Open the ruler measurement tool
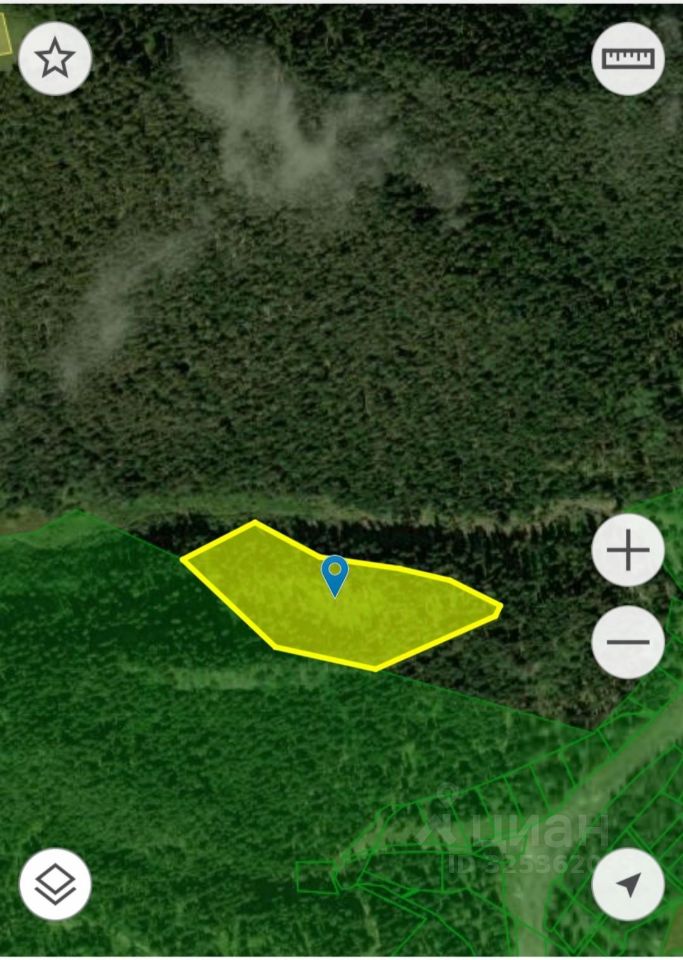The width and height of the screenshot is (683, 960). pos(628,59)
